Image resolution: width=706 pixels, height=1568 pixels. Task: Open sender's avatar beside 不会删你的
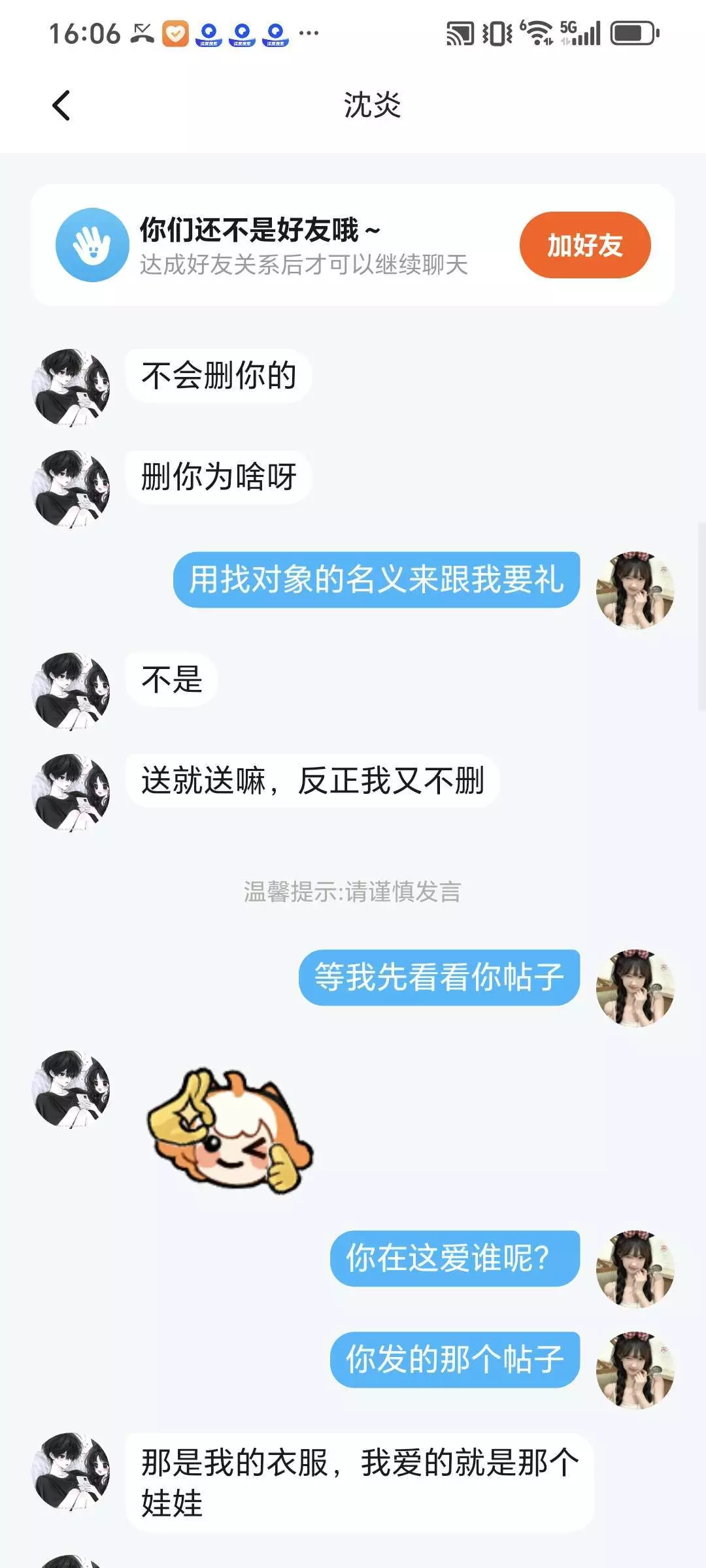[71, 387]
